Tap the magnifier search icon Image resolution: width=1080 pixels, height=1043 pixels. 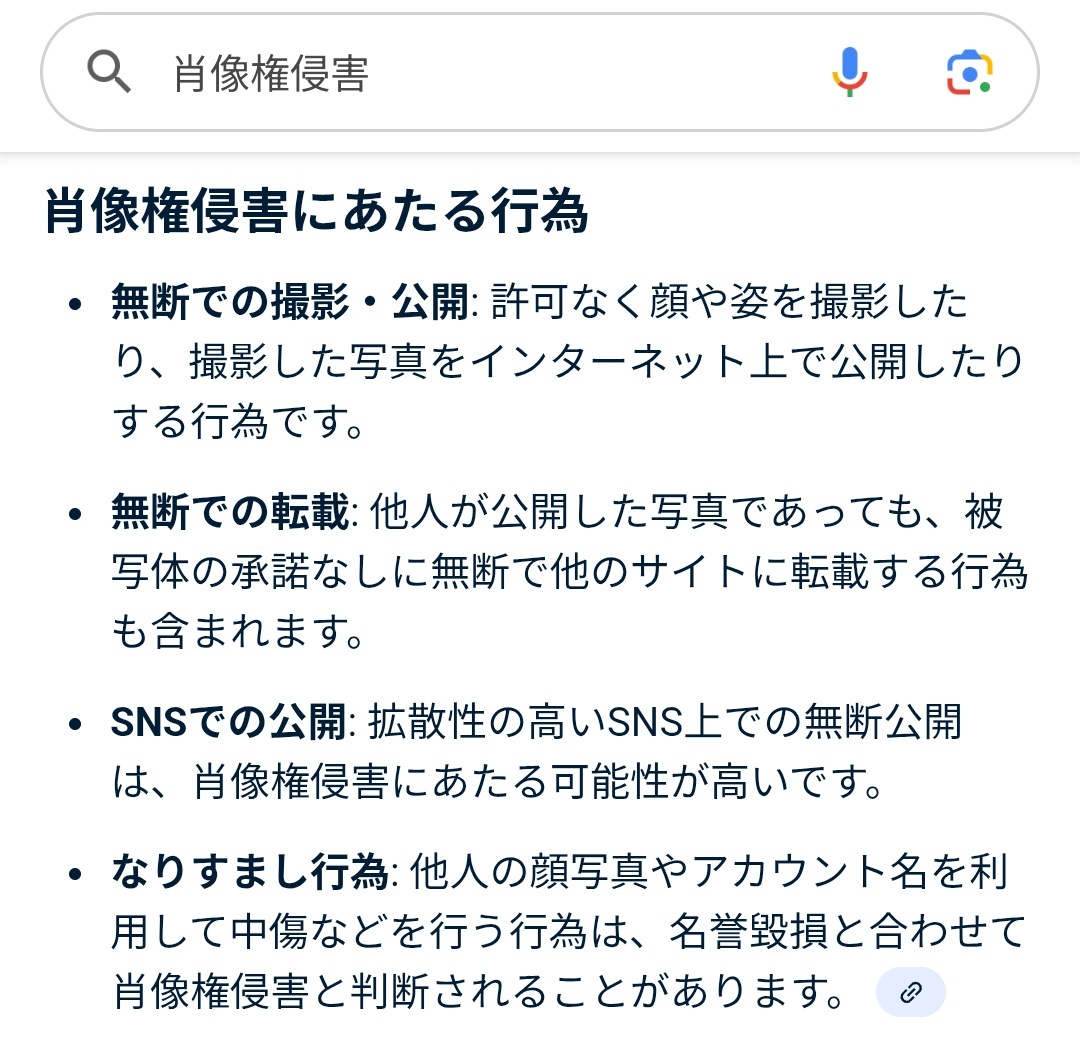tap(108, 73)
